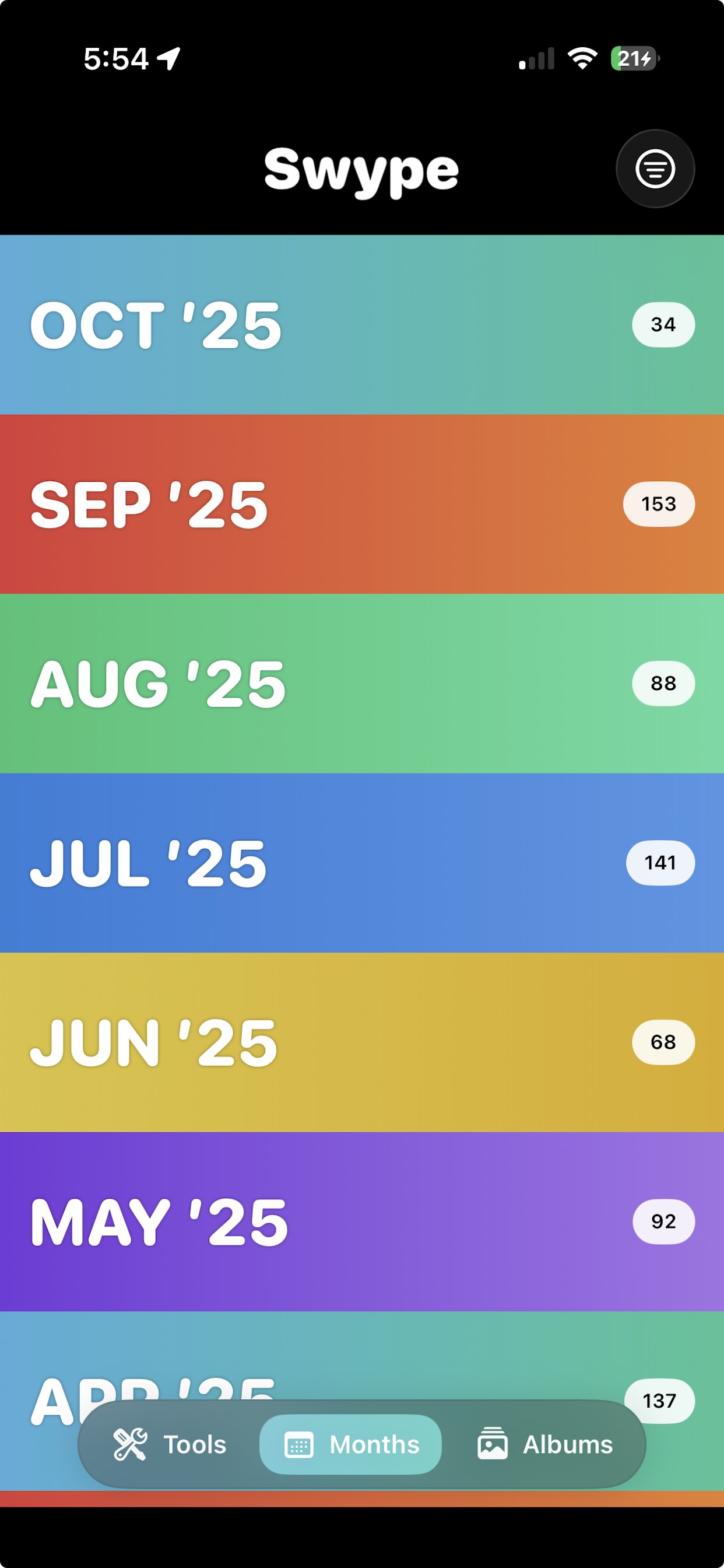Viewport: 724px width, 1568px height.
Task: Review the MAY '25 photos
Action: pos(361,1221)
